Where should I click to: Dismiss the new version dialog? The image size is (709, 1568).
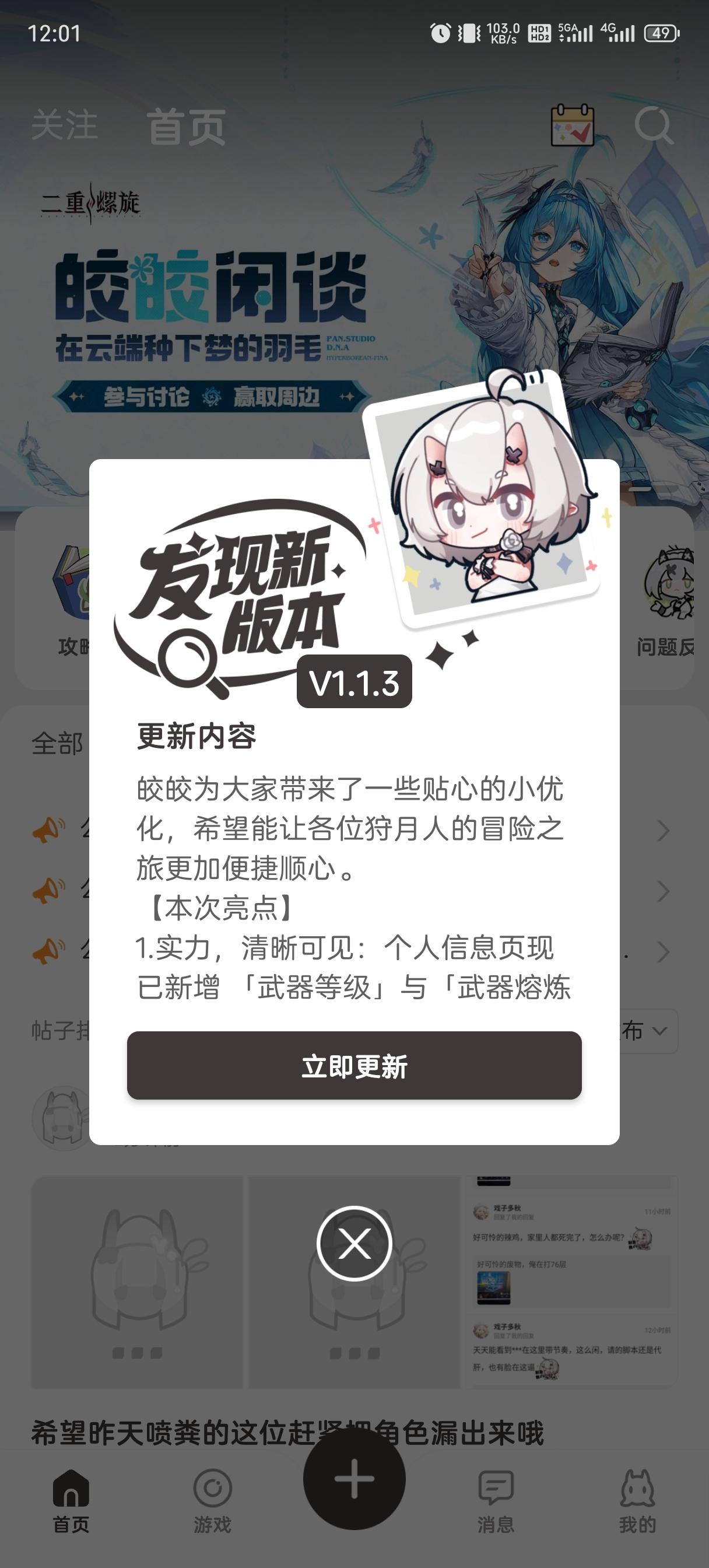[354, 1244]
